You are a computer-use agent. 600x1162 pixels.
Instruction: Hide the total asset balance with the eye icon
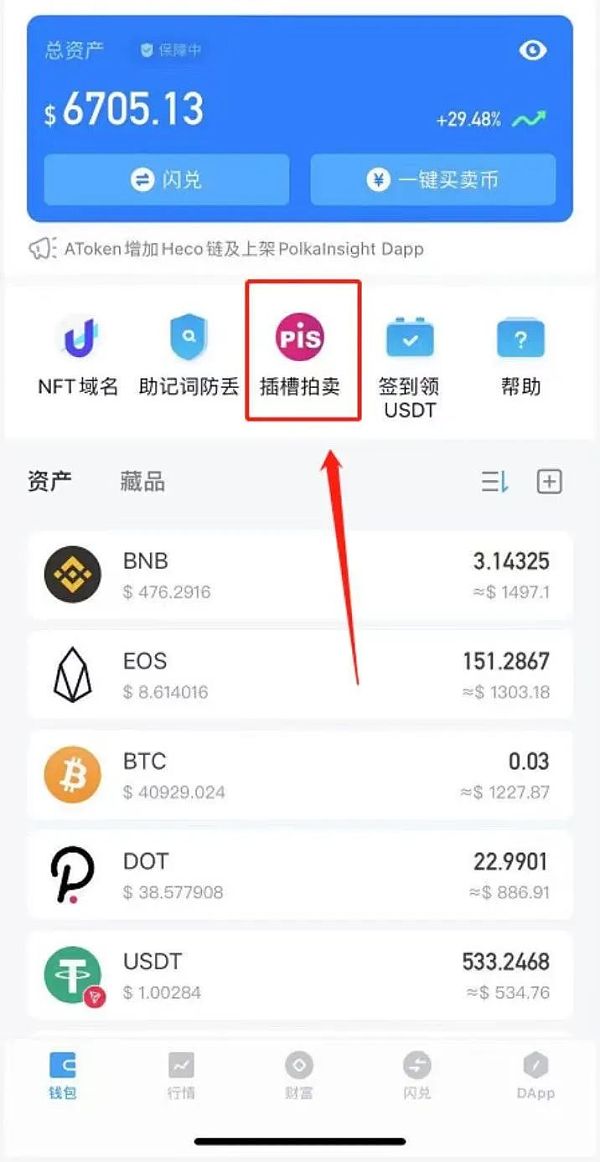(x=533, y=50)
